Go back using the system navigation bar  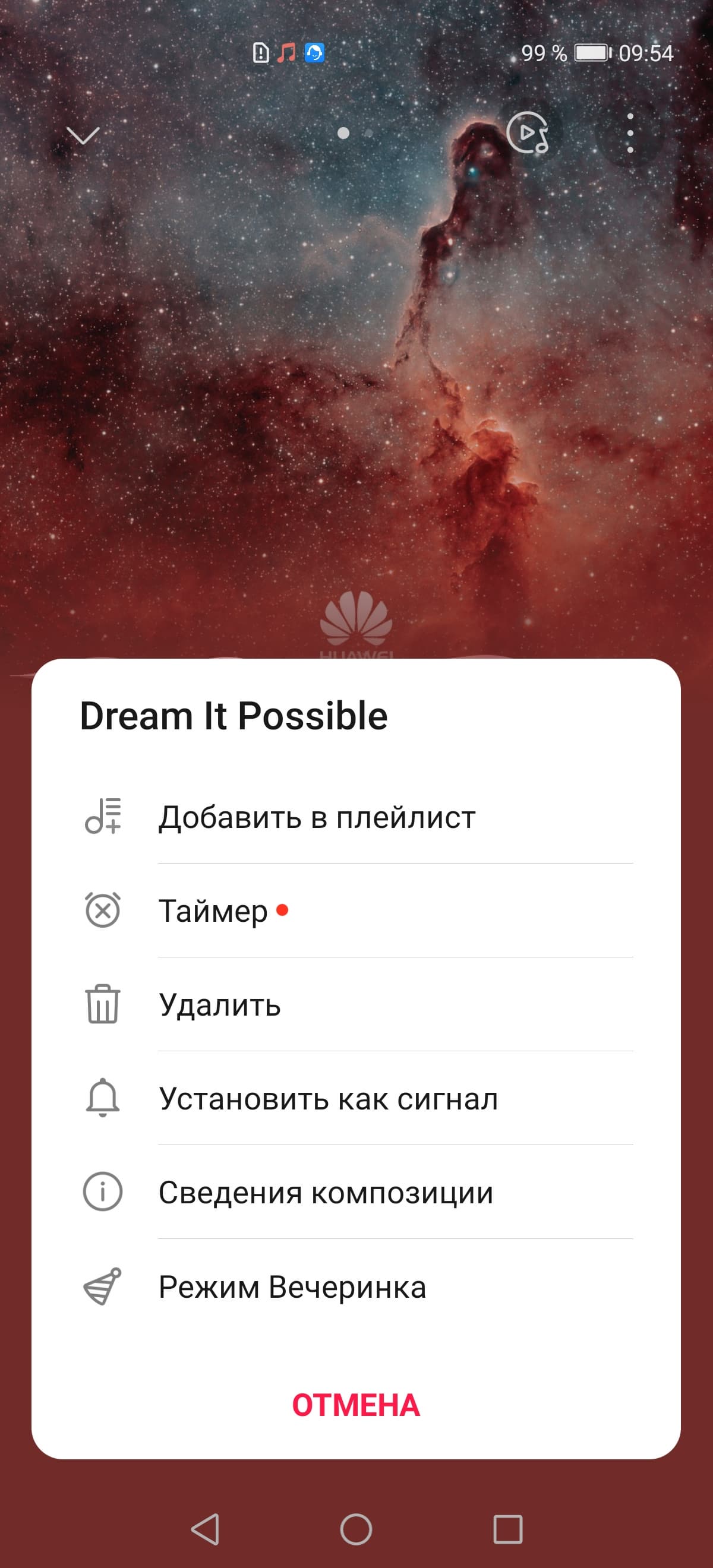[x=205, y=1529]
